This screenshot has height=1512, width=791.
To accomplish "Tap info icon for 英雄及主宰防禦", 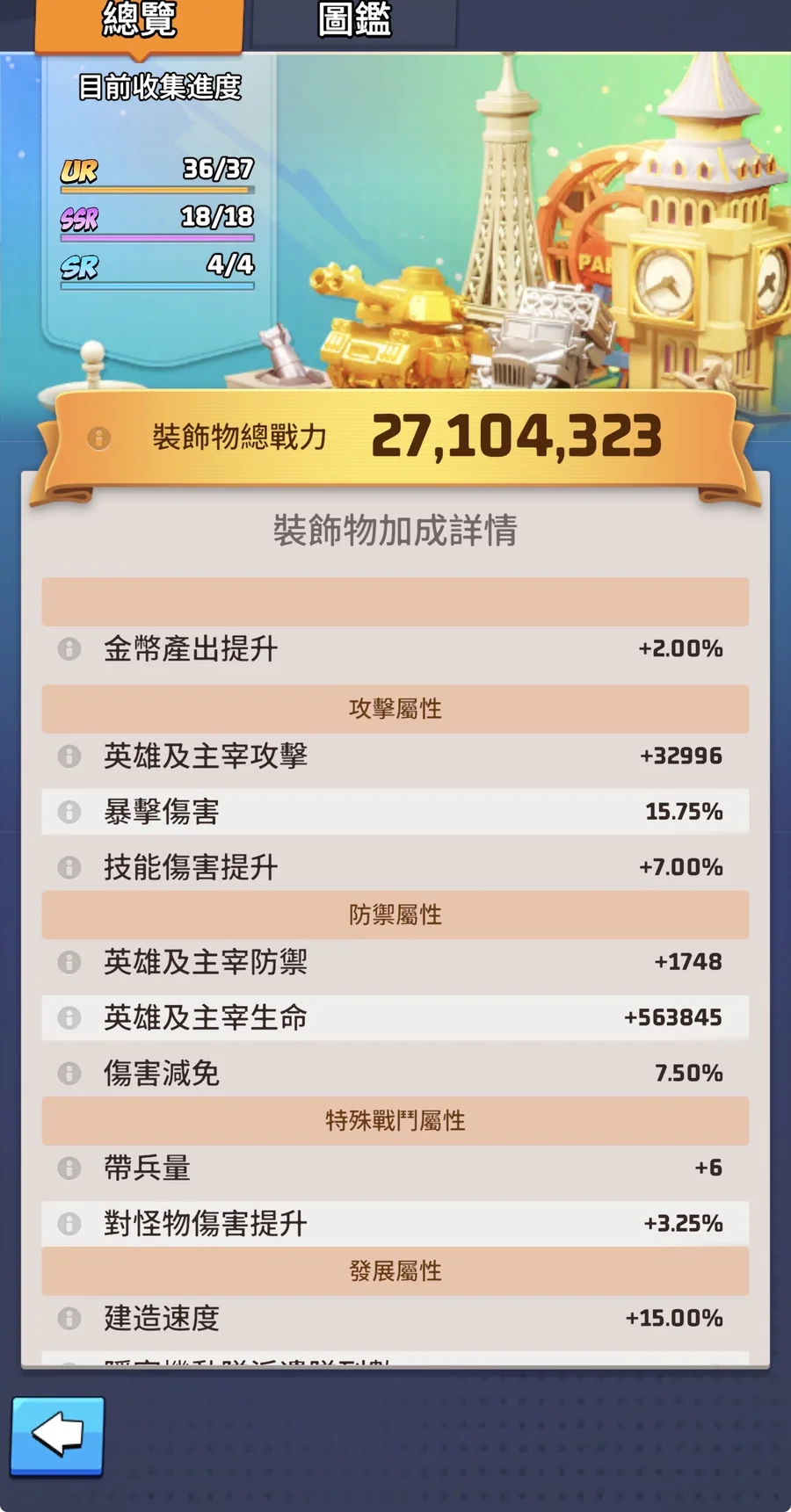I will pos(69,963).
